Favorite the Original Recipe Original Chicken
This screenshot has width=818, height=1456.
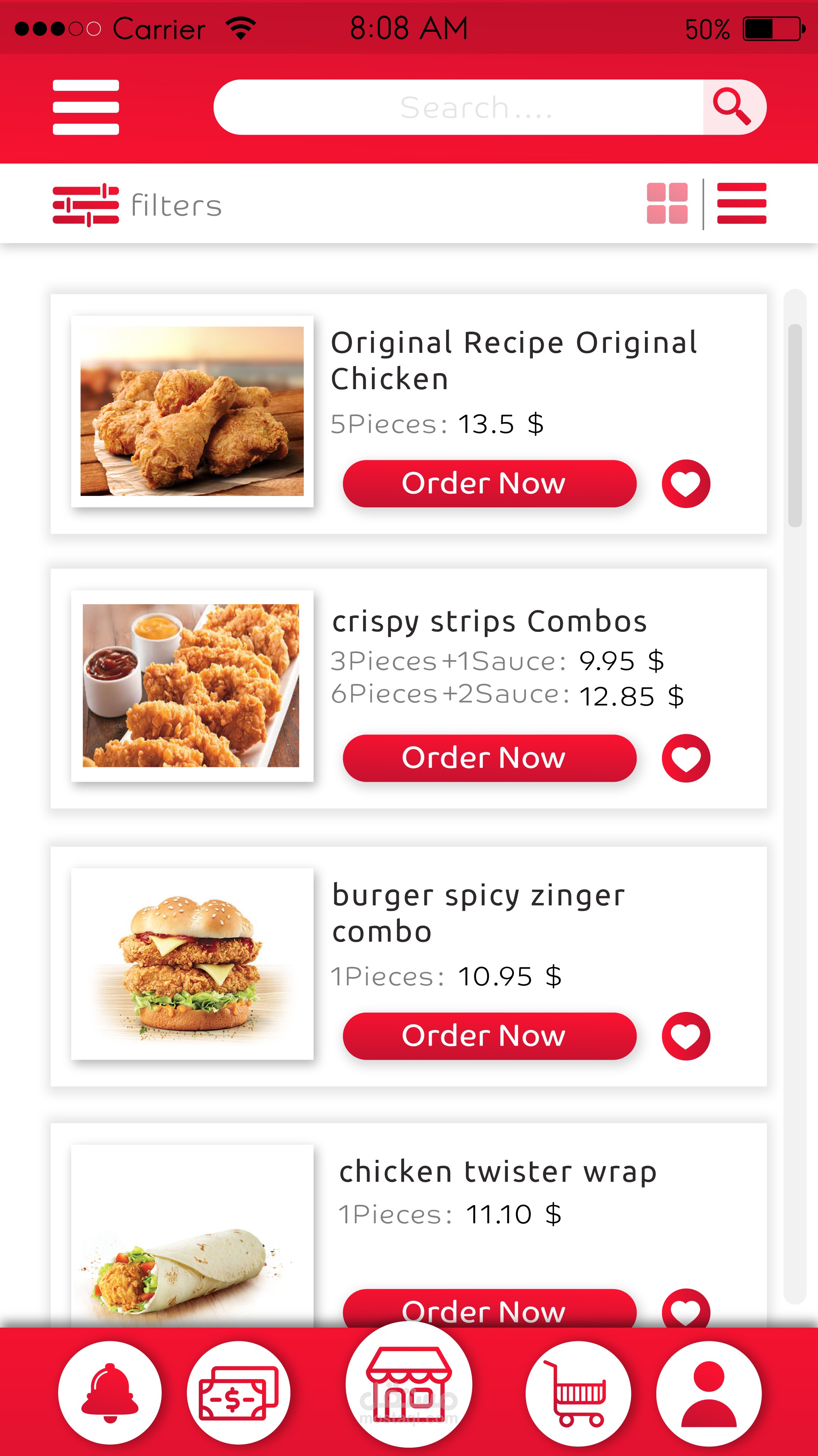click(x=686, y=483)
